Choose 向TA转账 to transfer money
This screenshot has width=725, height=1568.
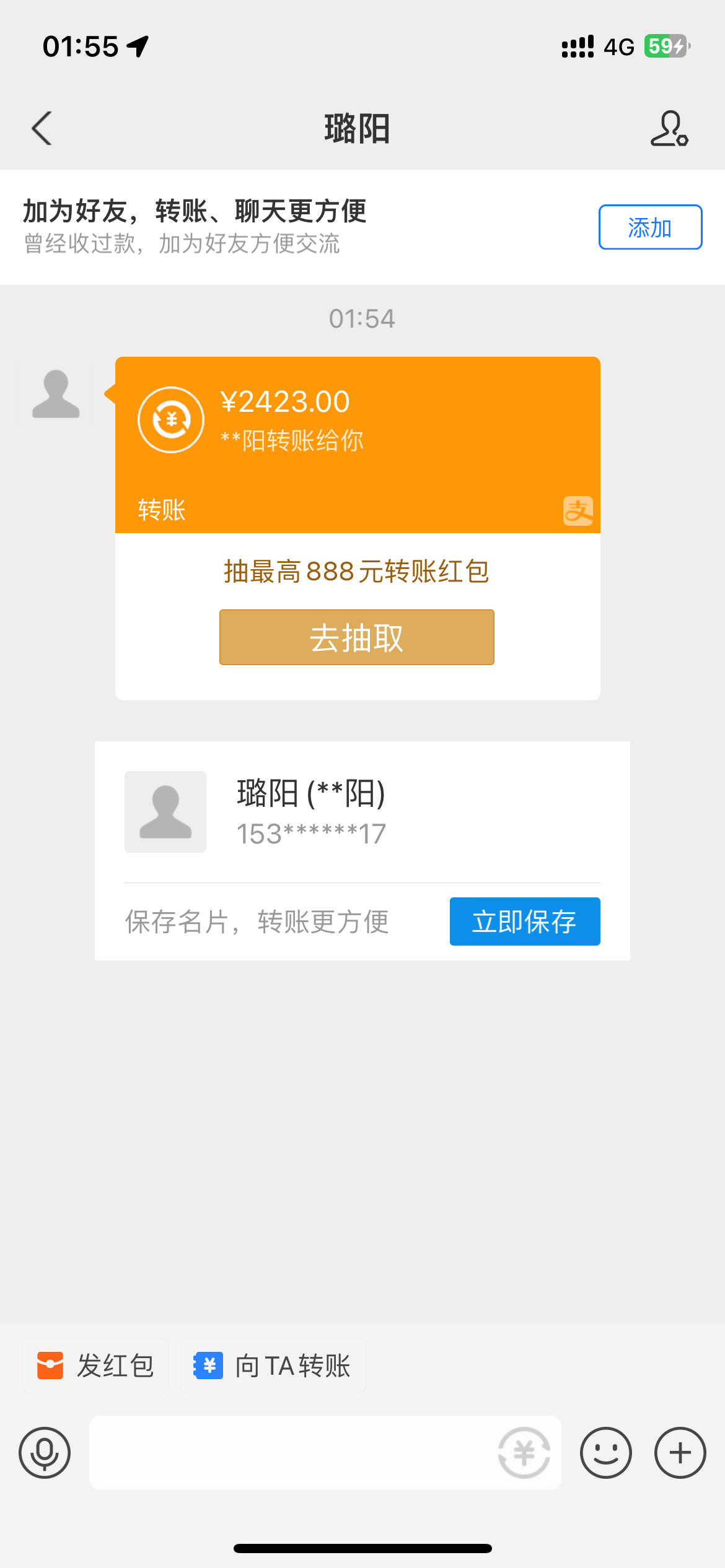(273, 1365)
